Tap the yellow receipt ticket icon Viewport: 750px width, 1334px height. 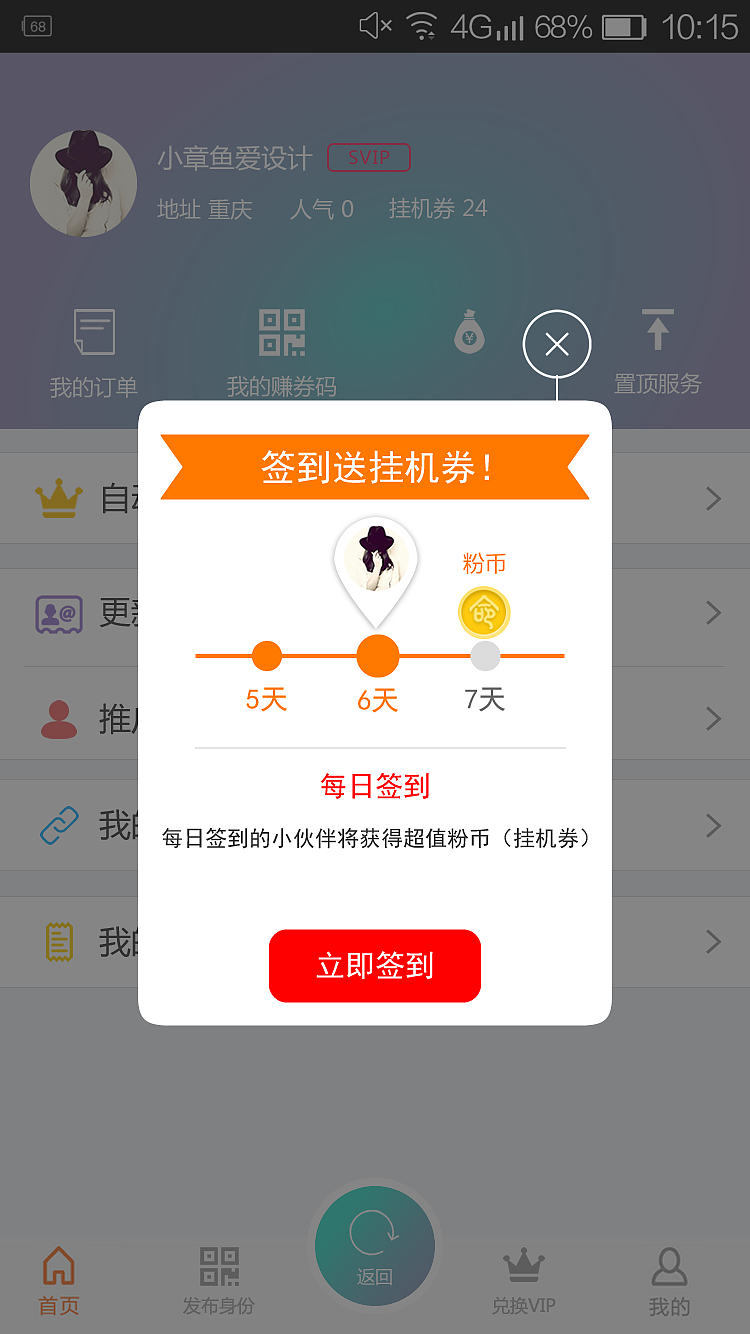point(57,941)
